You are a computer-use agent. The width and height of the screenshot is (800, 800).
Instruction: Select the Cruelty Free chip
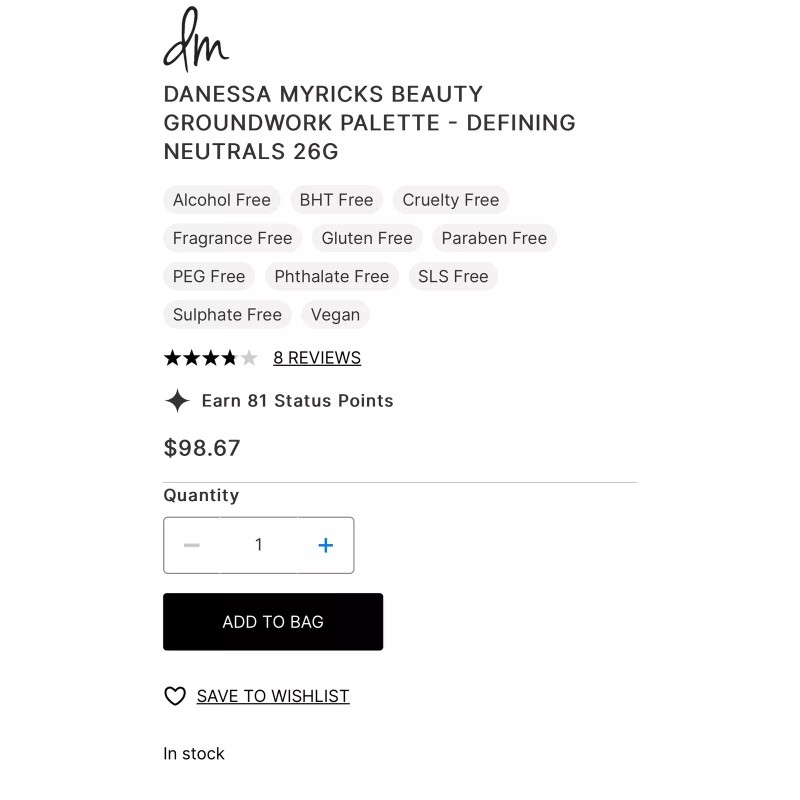tap(451, 200)
